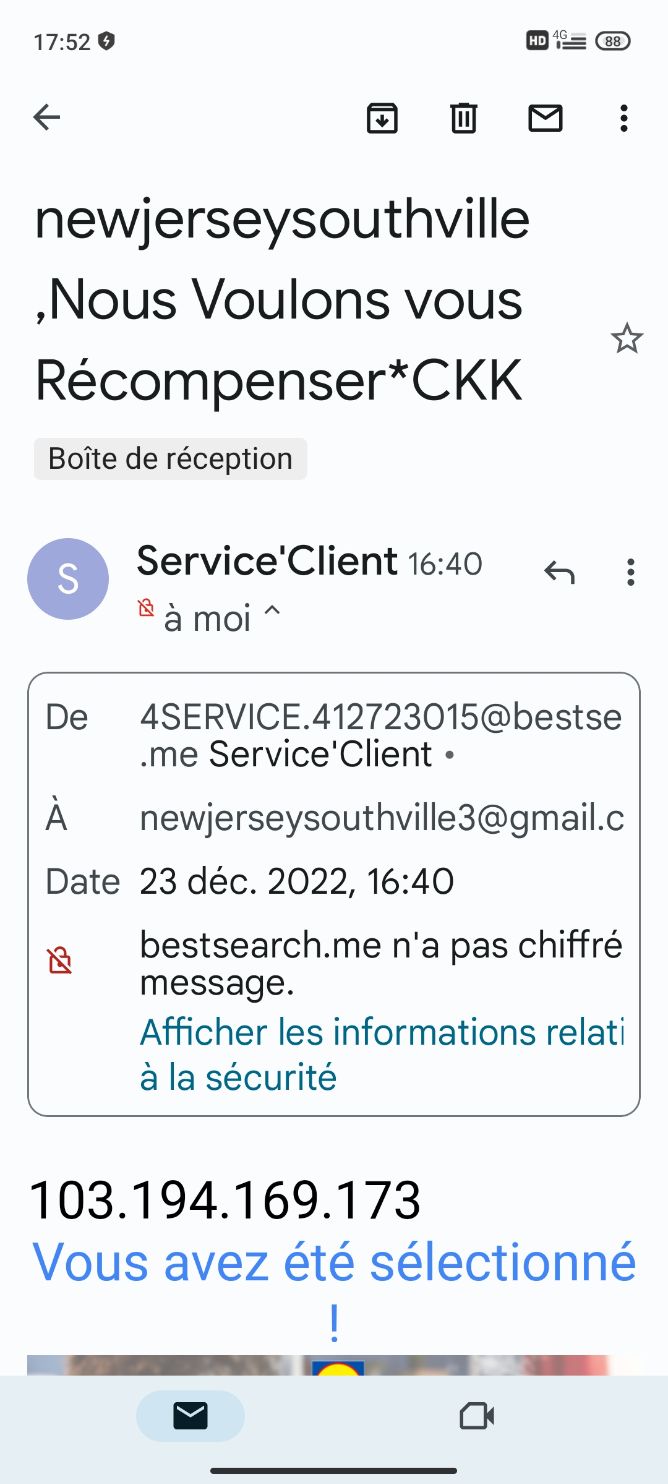Switch to the Meet video tab

pos(477,1415)
